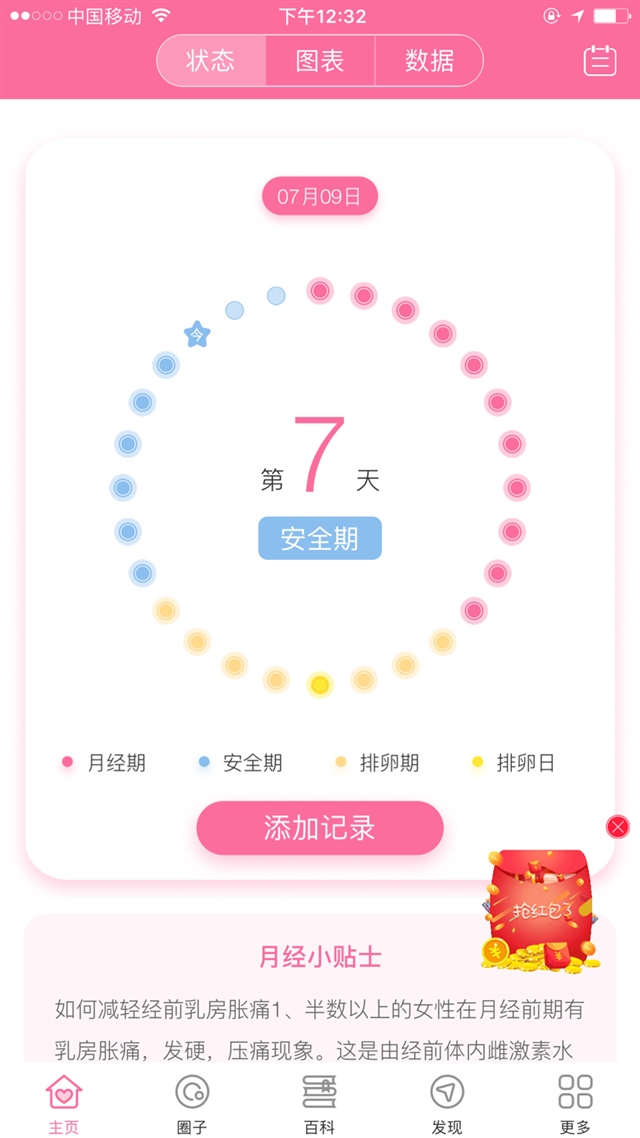Image resolution: width=640 pixels, height=1138 pixels.
Task: Open the 更多 tab
Action: 575,1101
